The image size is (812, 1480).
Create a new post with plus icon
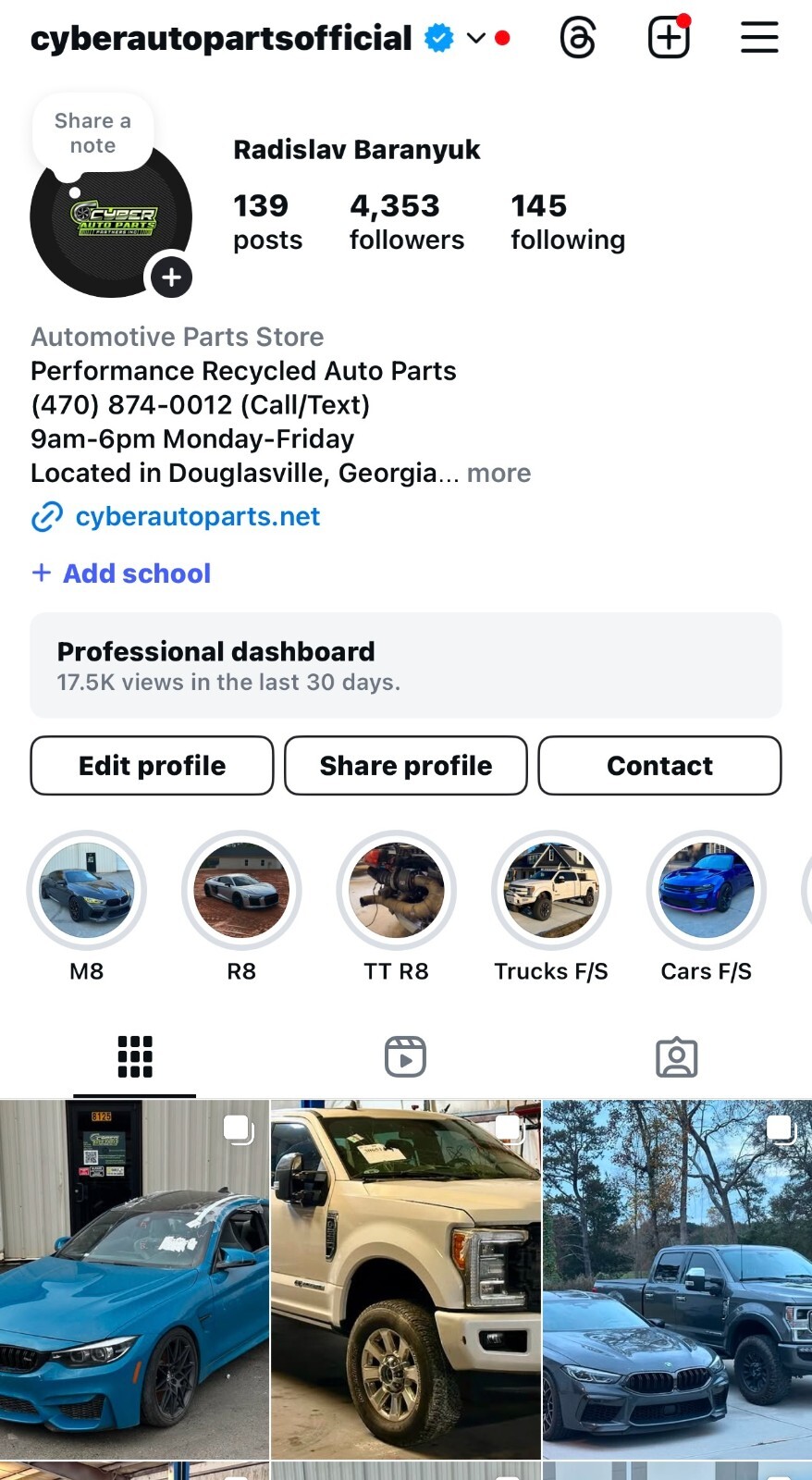[x=669, y=39]
